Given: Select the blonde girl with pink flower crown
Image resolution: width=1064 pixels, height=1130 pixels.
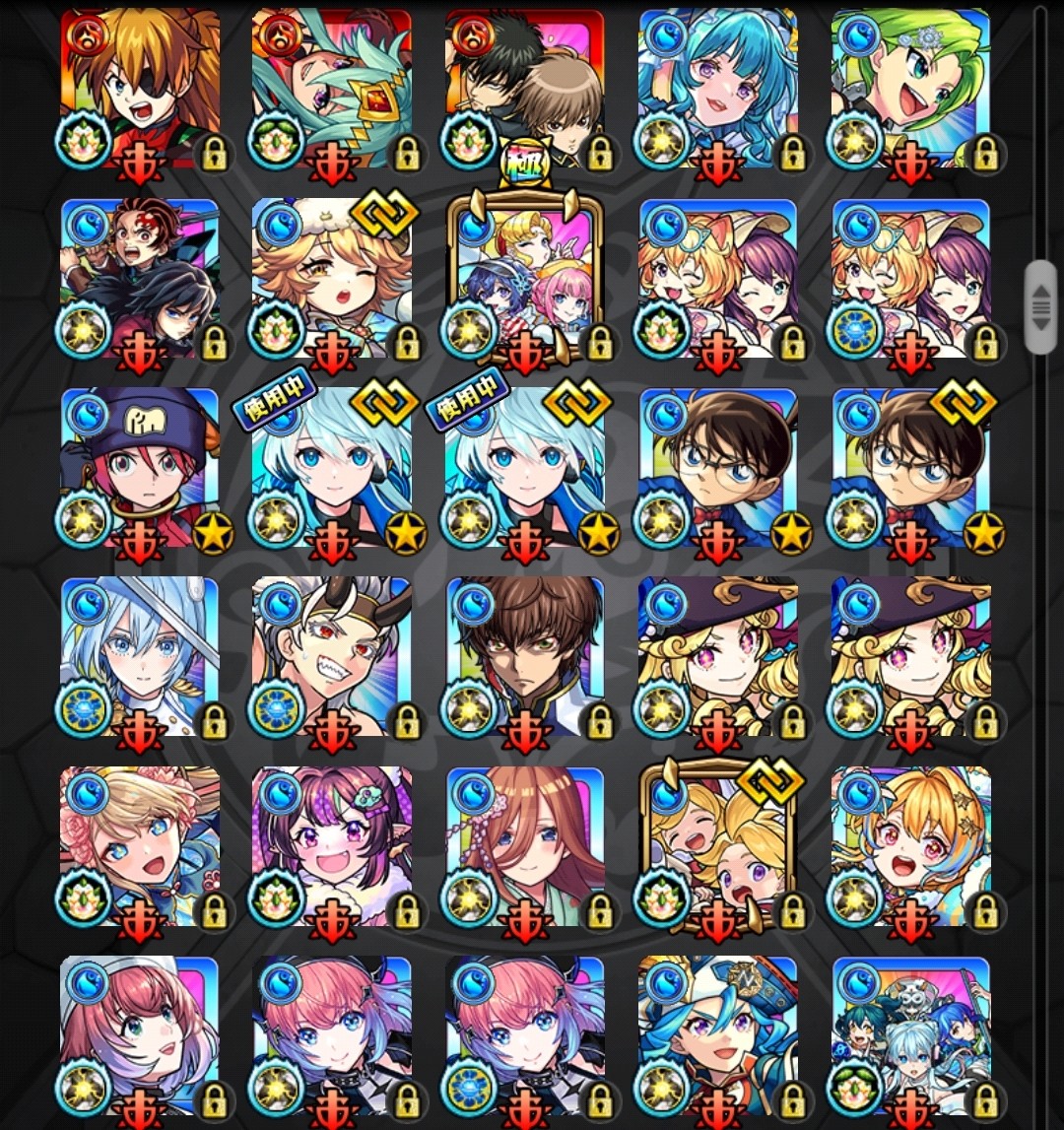Looking at the screenshot, I should click(139, 845).
